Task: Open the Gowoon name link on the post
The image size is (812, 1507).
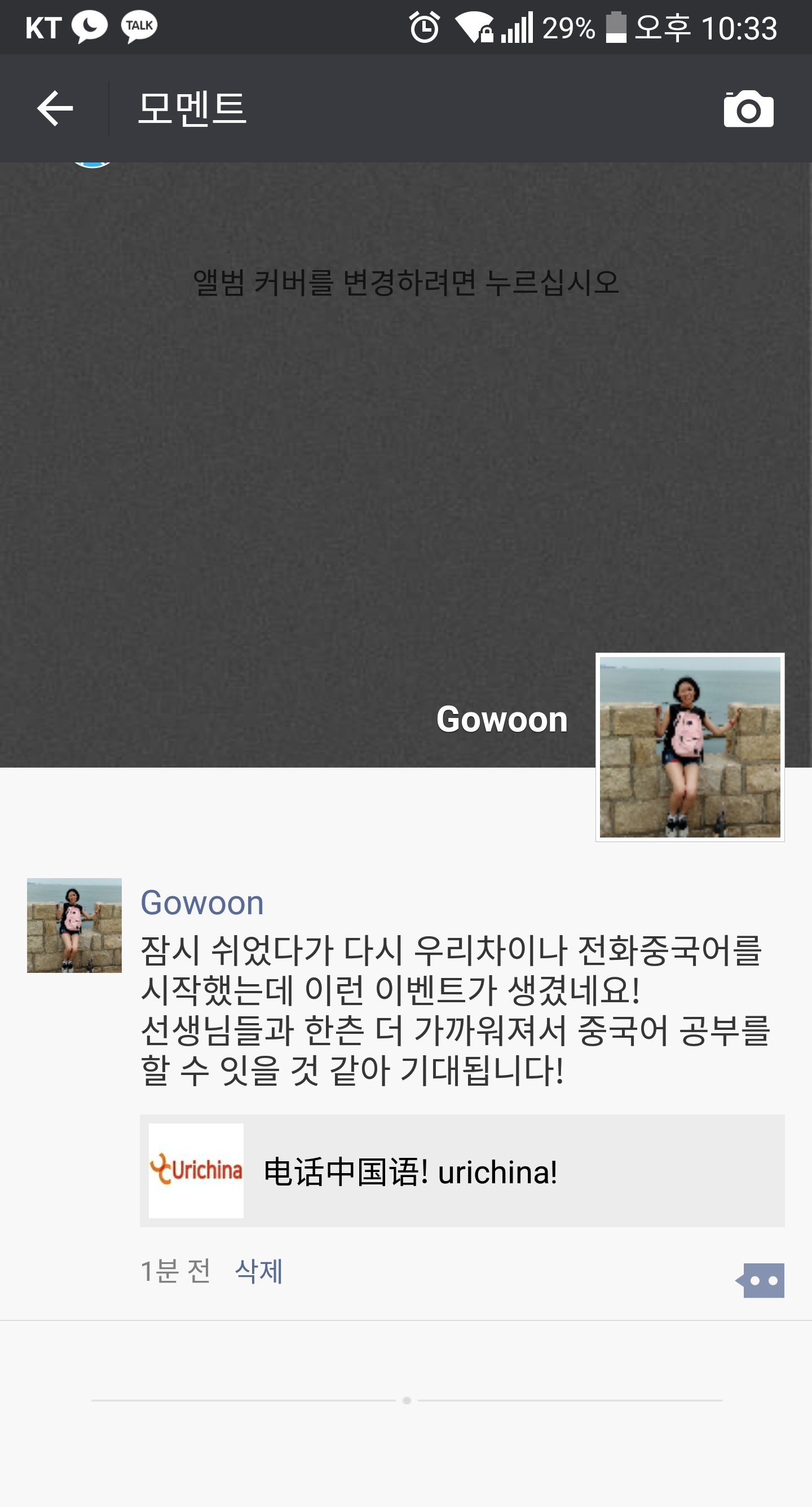Action: [x=202, y=903]
